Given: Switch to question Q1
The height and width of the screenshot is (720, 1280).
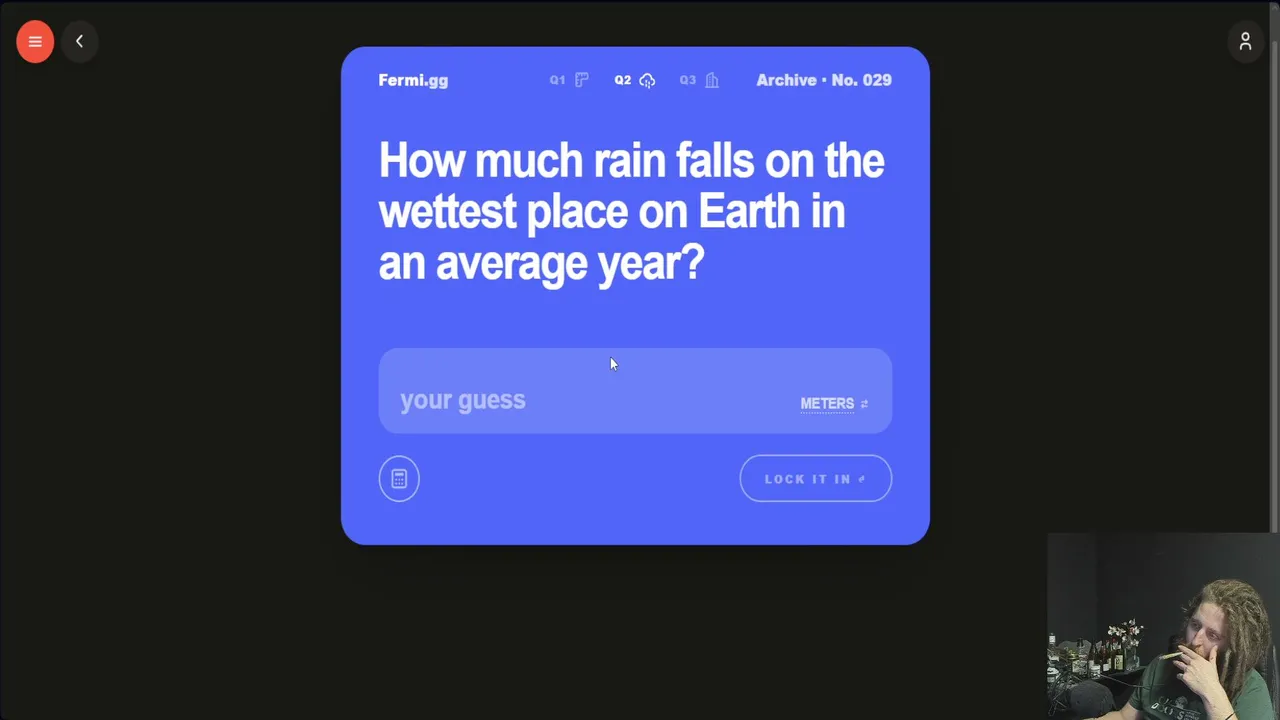Looking at the screenshot, I should 569,80.
